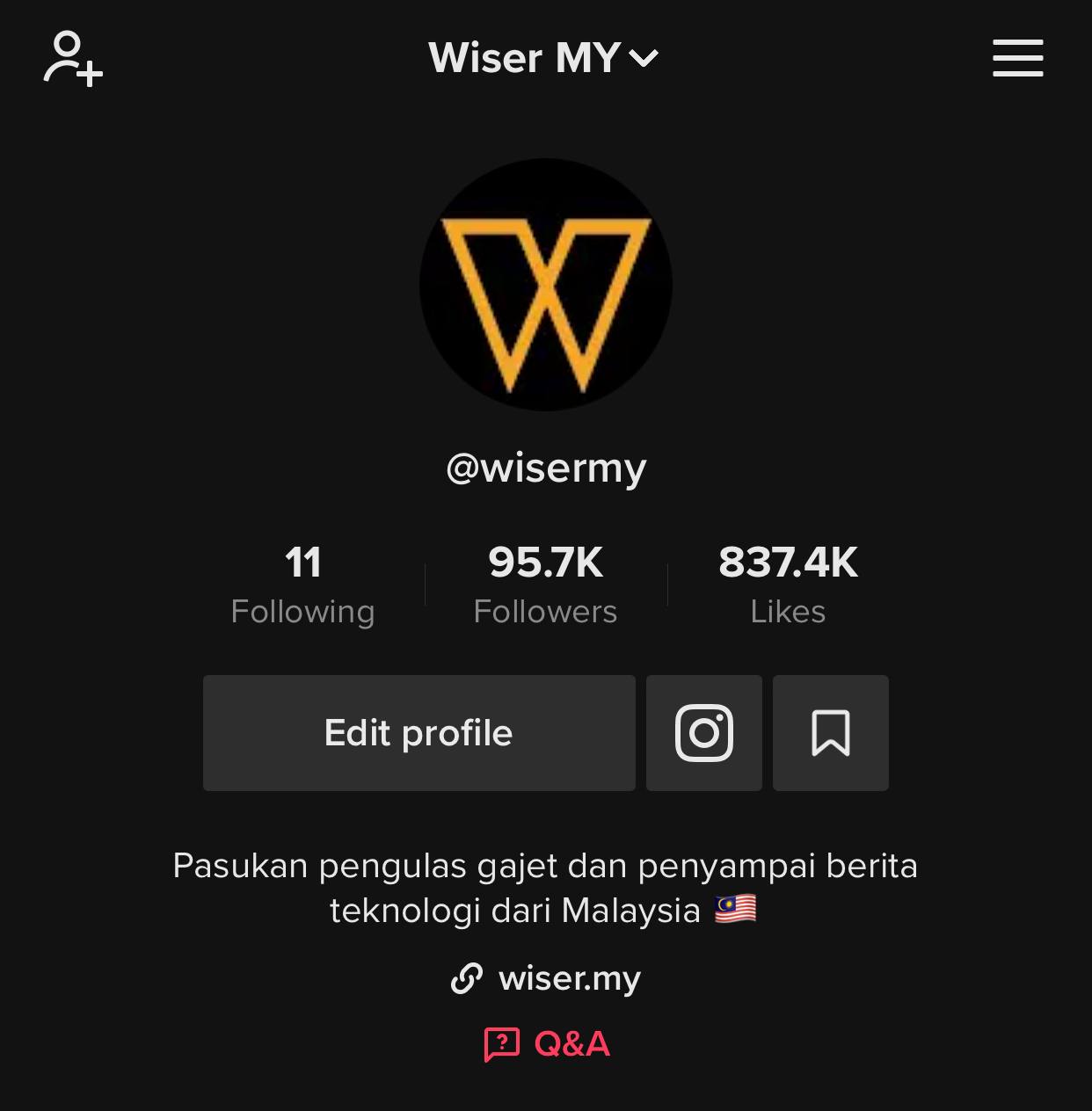This screenshot has width=1092, height=1111.
Task: Open the Q&A section
Action: 547,1044
